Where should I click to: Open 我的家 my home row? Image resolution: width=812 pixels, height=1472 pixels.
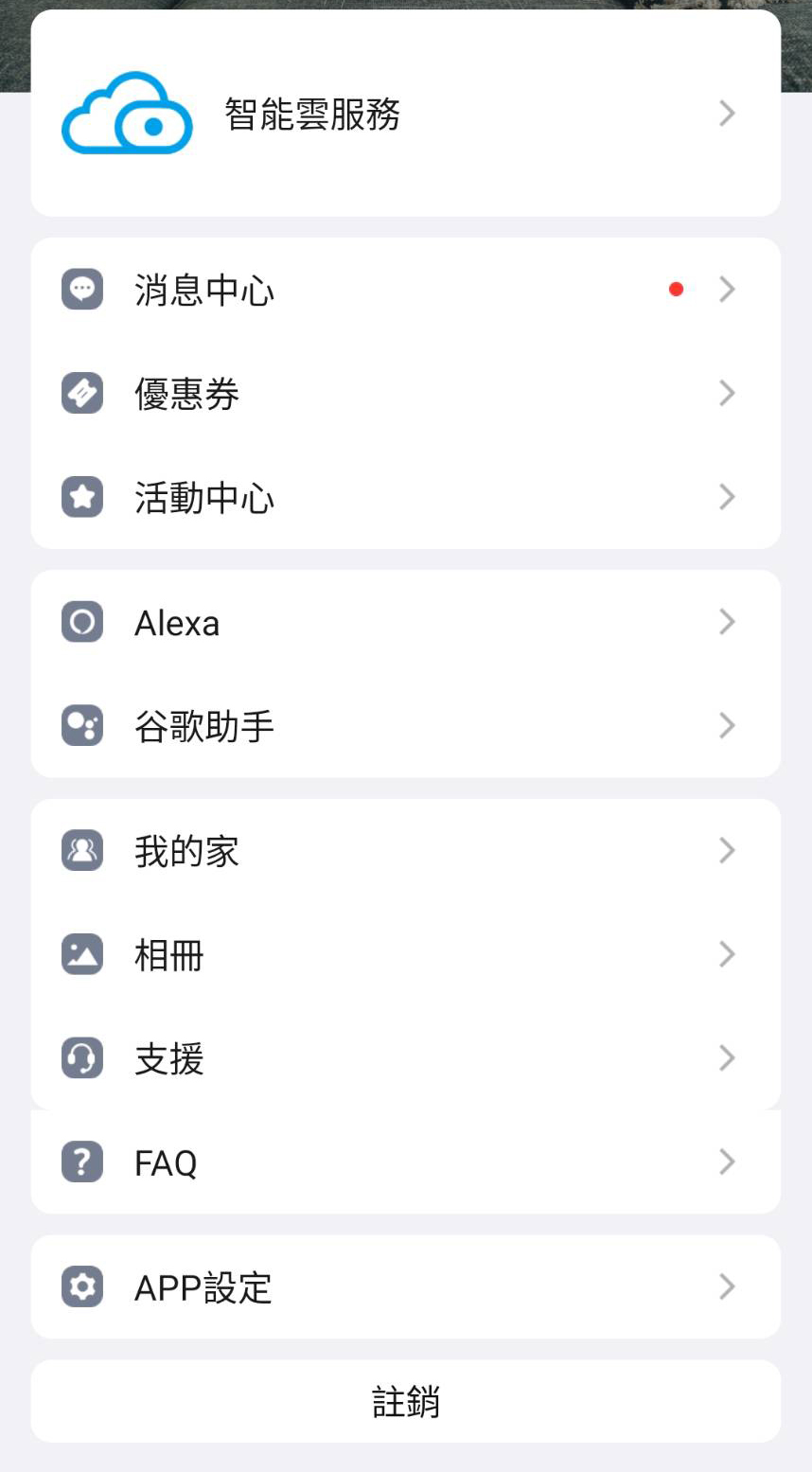[x=405, y=851]
